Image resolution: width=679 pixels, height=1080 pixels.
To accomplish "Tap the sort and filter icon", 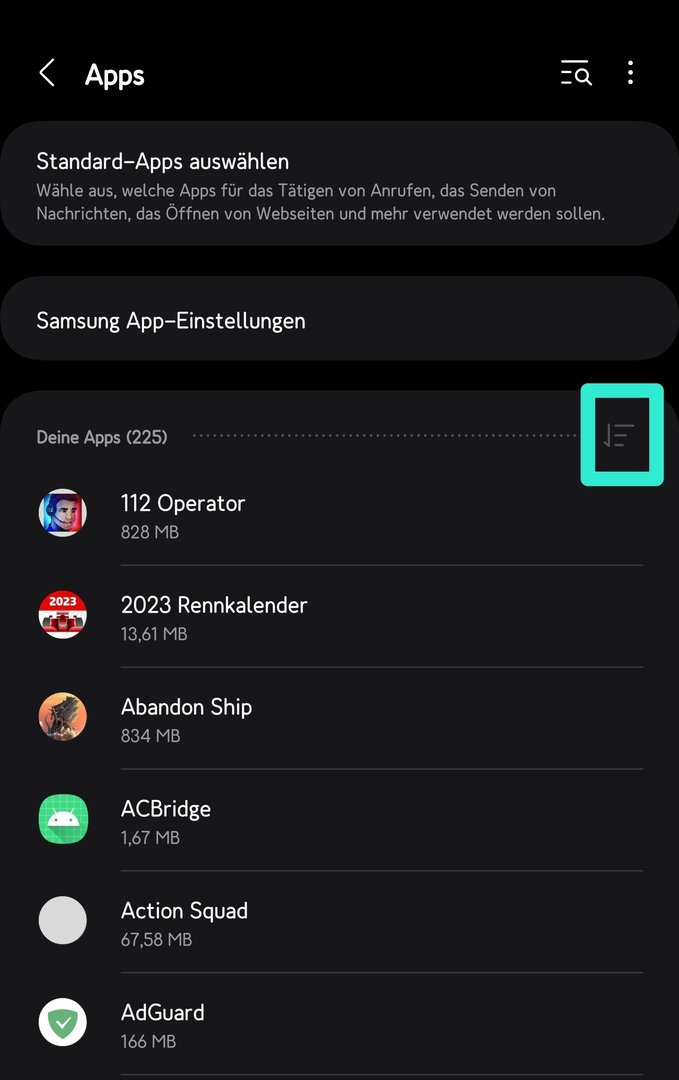I will tap(621, 436).
